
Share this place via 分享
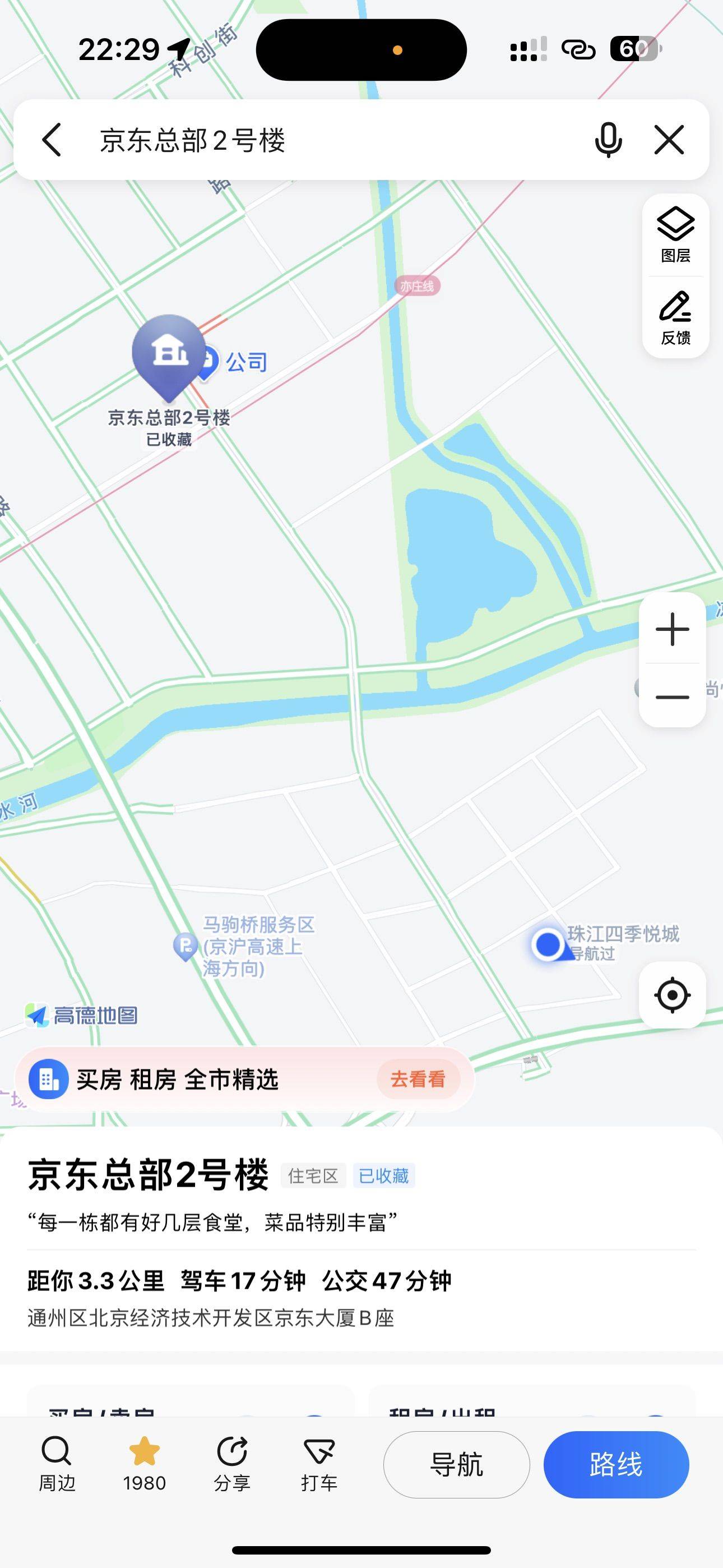pyautogui.click(x=232, y=1464)
